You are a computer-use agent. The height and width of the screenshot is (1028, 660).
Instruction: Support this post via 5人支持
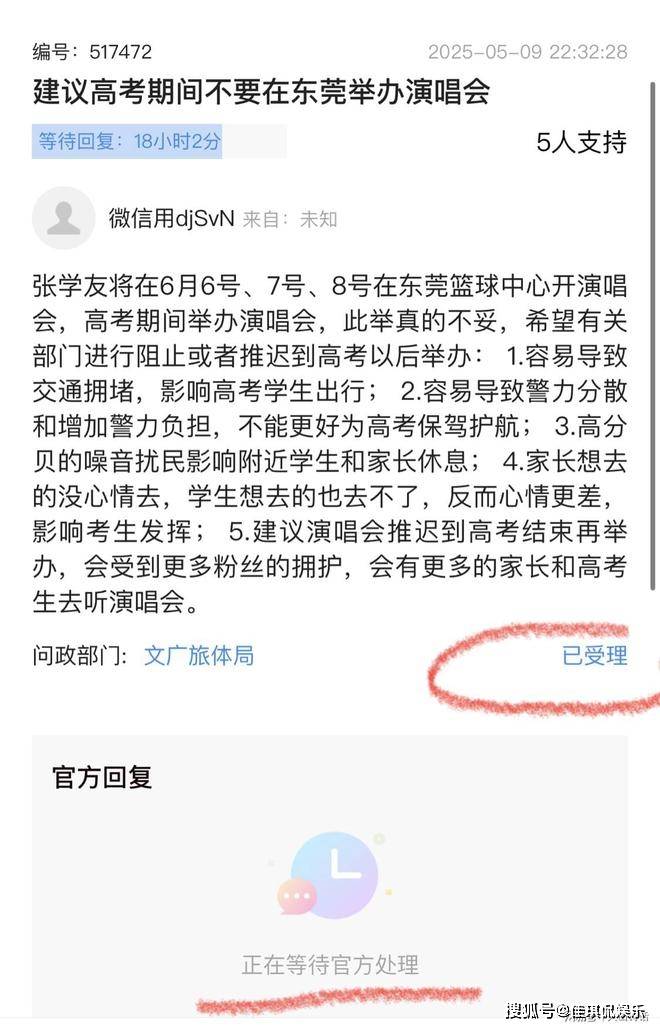(x=581, y=143)
